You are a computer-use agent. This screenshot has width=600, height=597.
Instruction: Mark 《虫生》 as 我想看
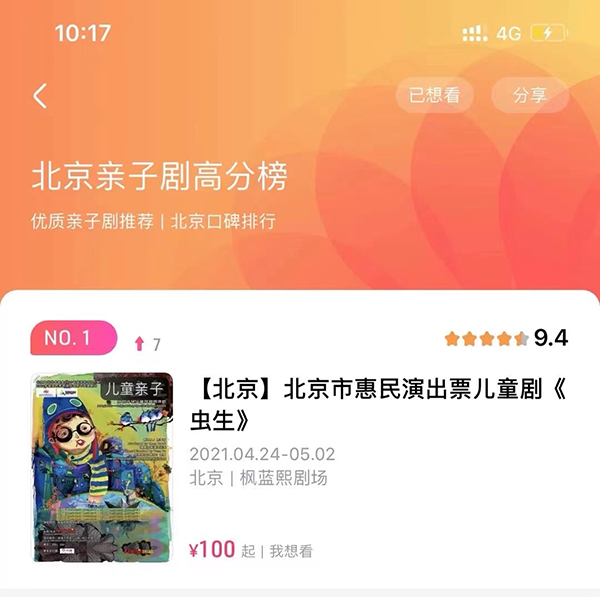coord(292,551)
